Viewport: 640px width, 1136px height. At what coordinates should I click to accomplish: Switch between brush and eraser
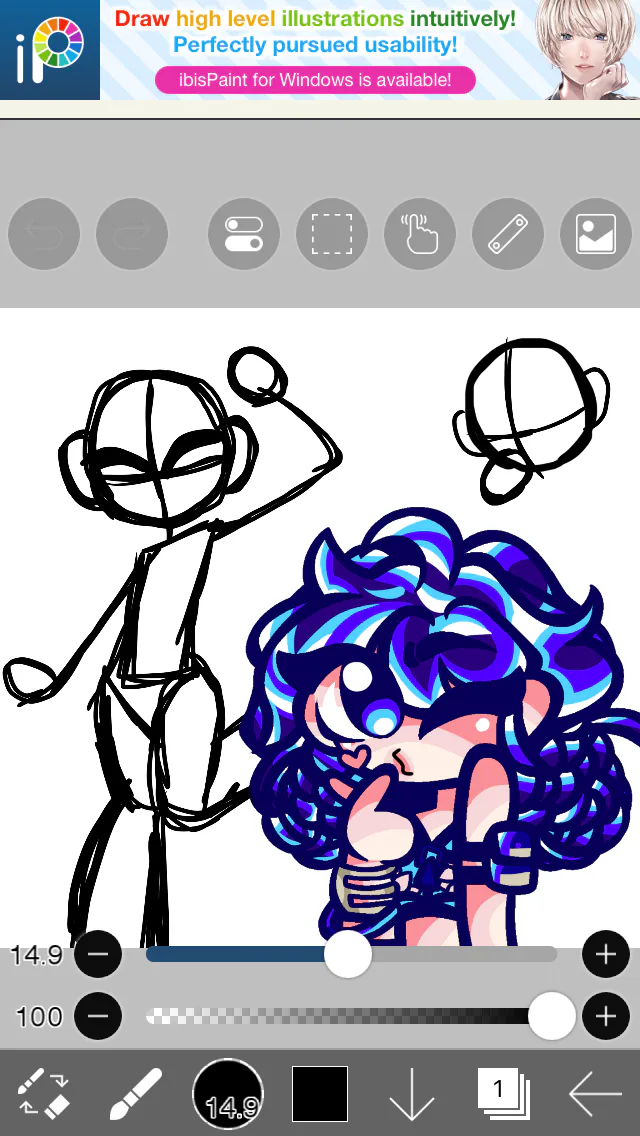pos(43,1093)
